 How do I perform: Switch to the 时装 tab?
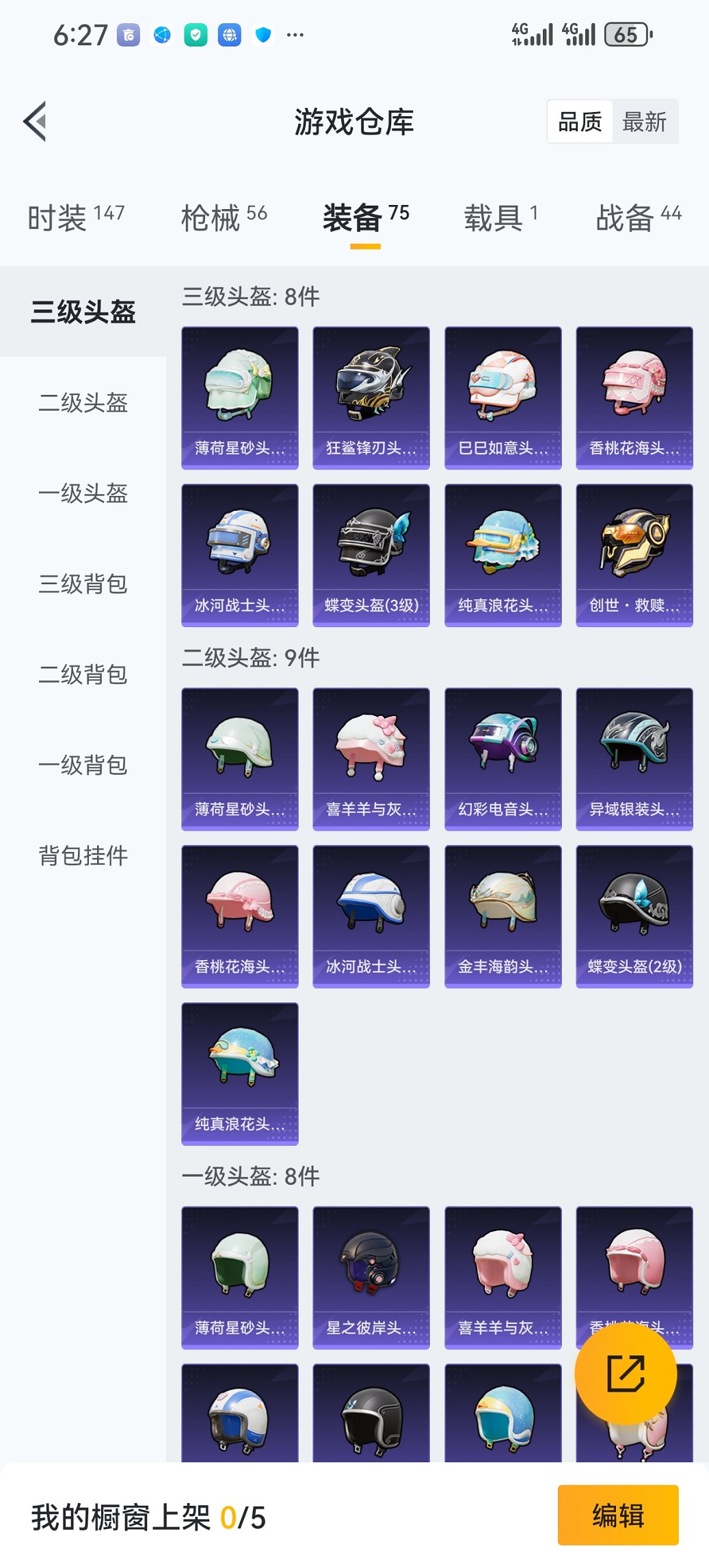[59, 215]
